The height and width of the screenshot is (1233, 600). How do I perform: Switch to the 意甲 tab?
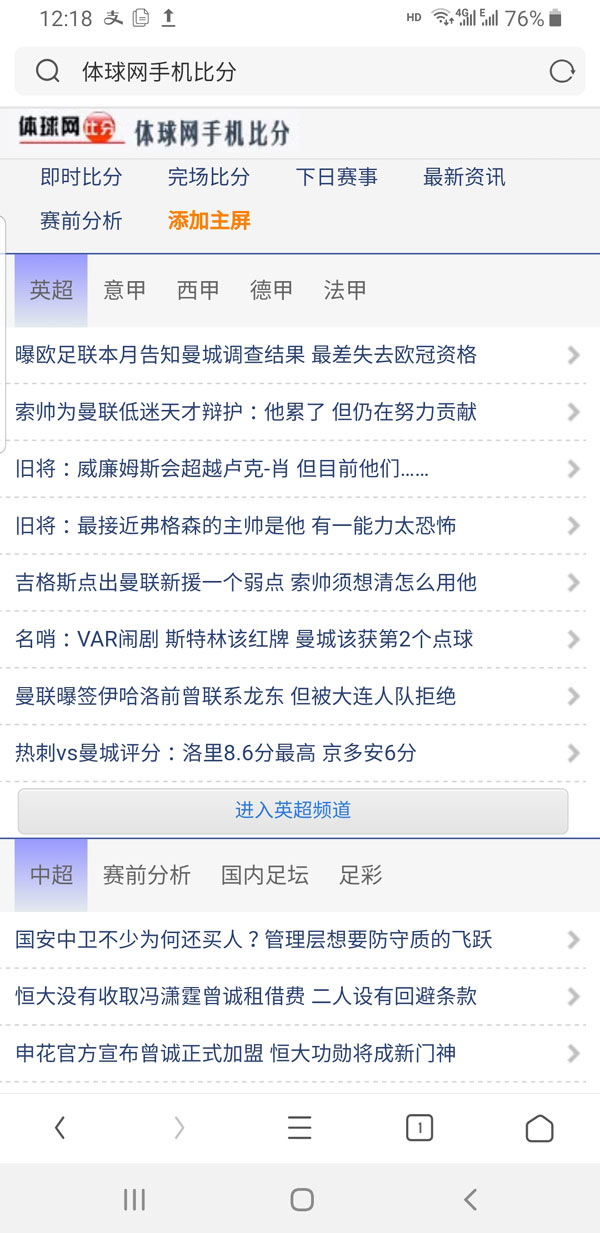[x=125, y=290]
